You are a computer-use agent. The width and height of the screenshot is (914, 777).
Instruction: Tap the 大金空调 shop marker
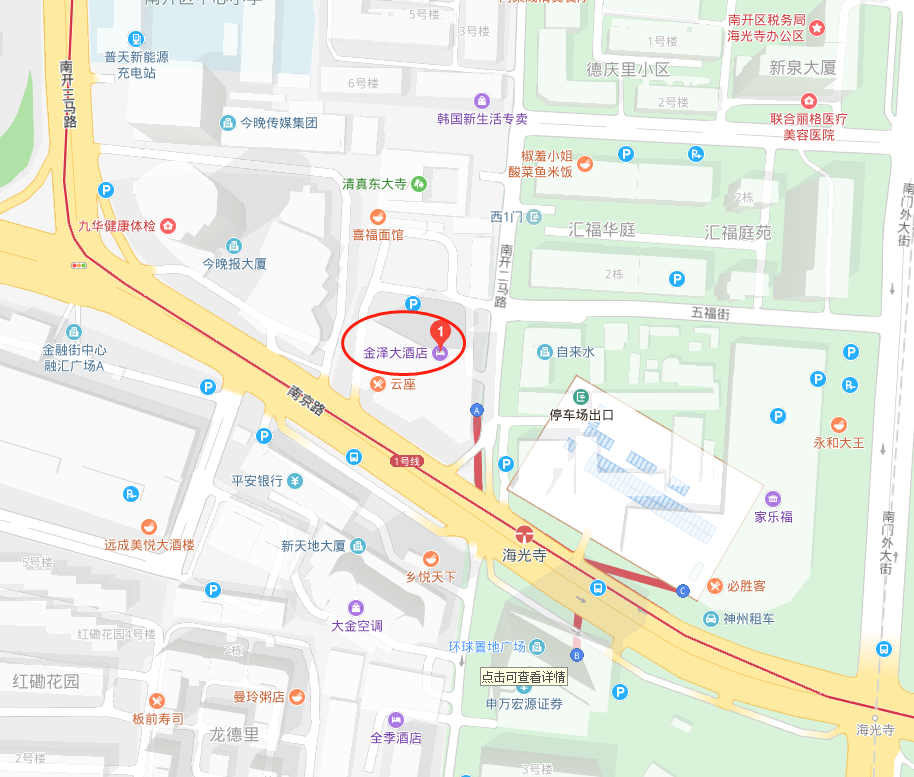coord(356,608)
